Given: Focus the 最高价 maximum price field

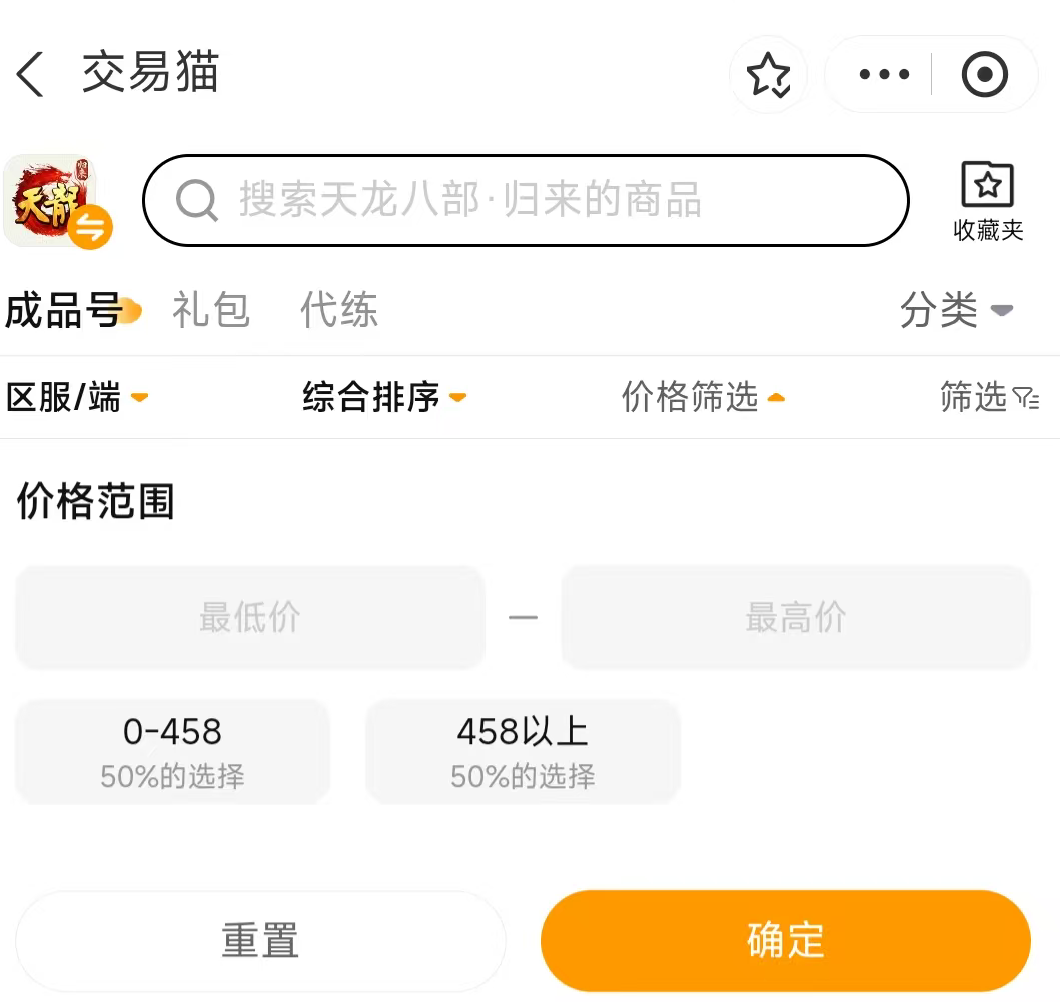Looking at the screenshot, I should coord(796,617).
